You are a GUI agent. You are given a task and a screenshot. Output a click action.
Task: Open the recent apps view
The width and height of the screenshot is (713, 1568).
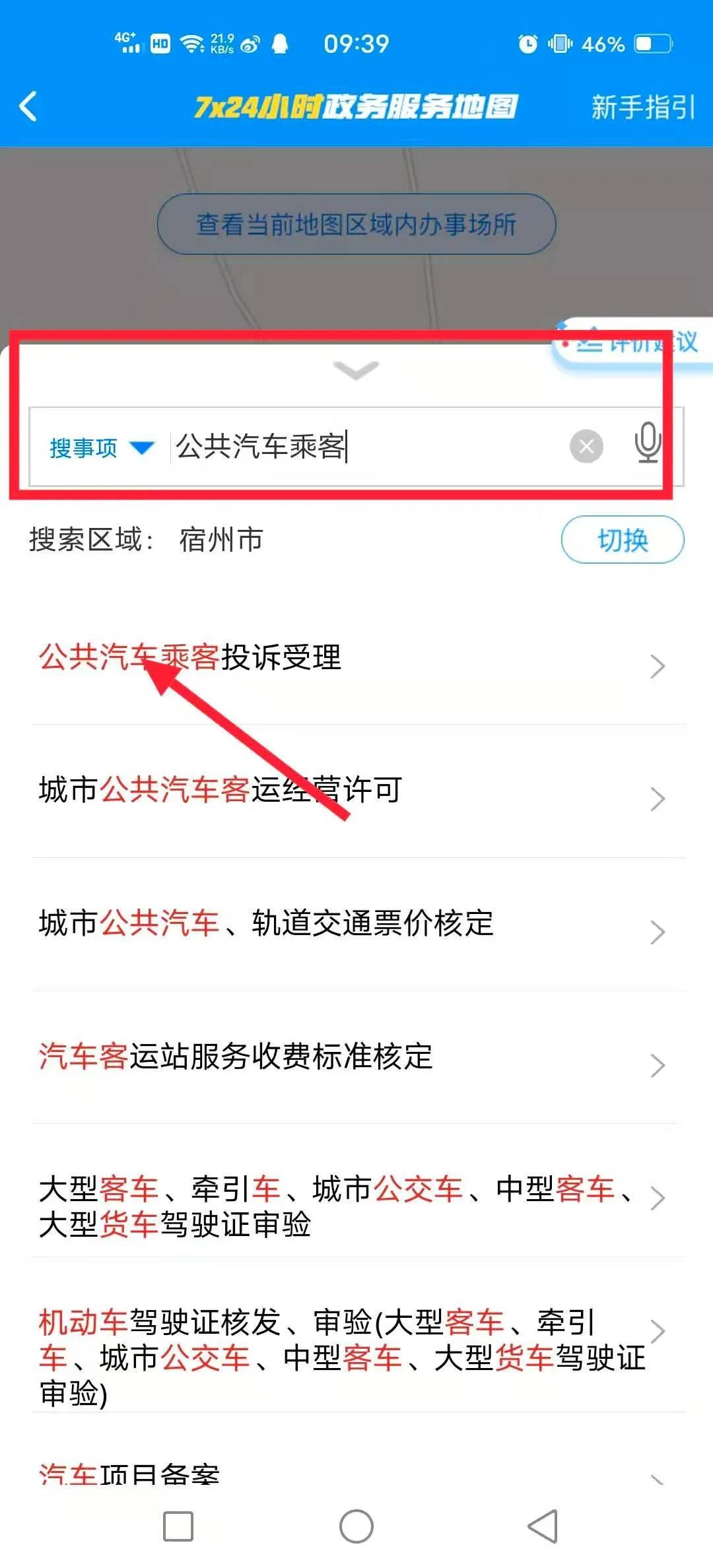tap(178, 1526)
